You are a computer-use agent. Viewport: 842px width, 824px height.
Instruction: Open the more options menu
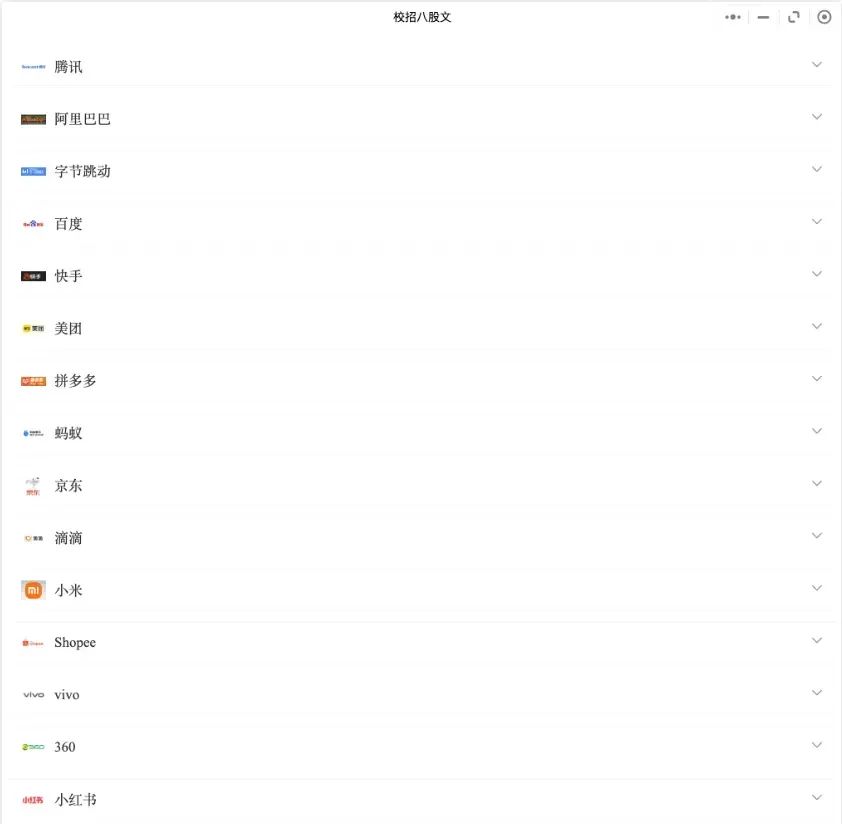733,17
